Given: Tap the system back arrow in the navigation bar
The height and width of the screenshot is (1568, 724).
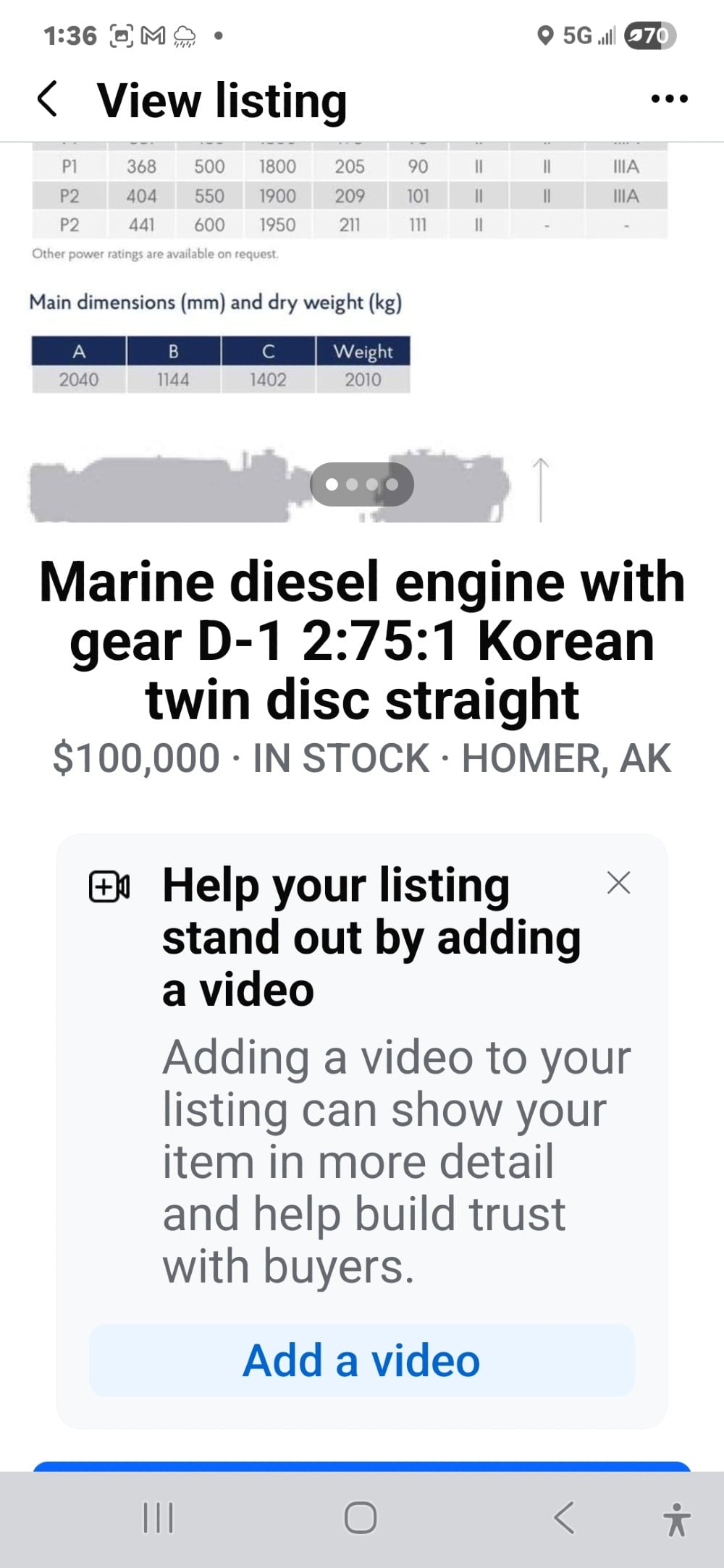Looking at the screenshot, I should [x=564, y=1517].
